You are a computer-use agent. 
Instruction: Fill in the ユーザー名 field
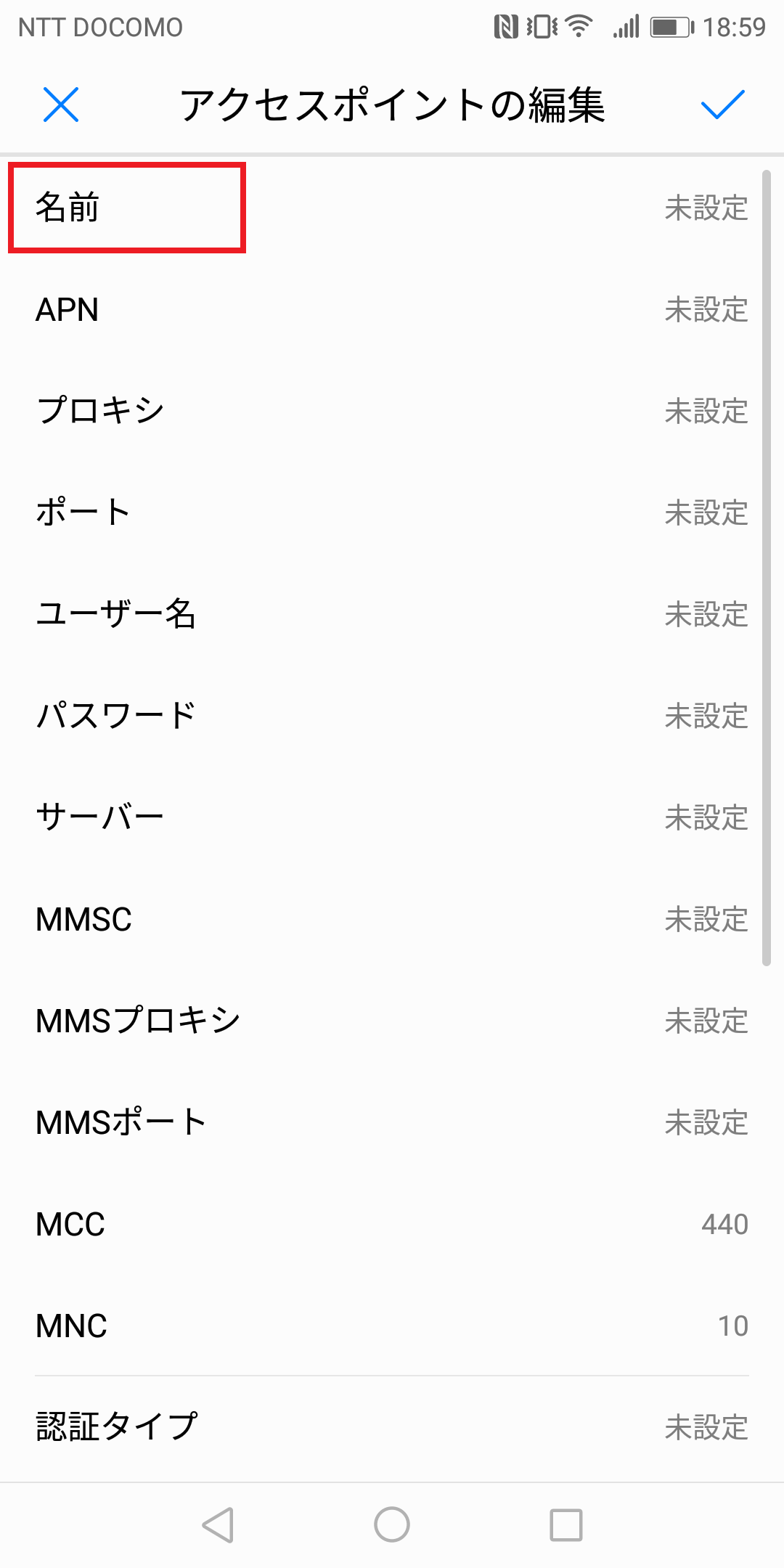pyautogui.click(x=392, y=615)
